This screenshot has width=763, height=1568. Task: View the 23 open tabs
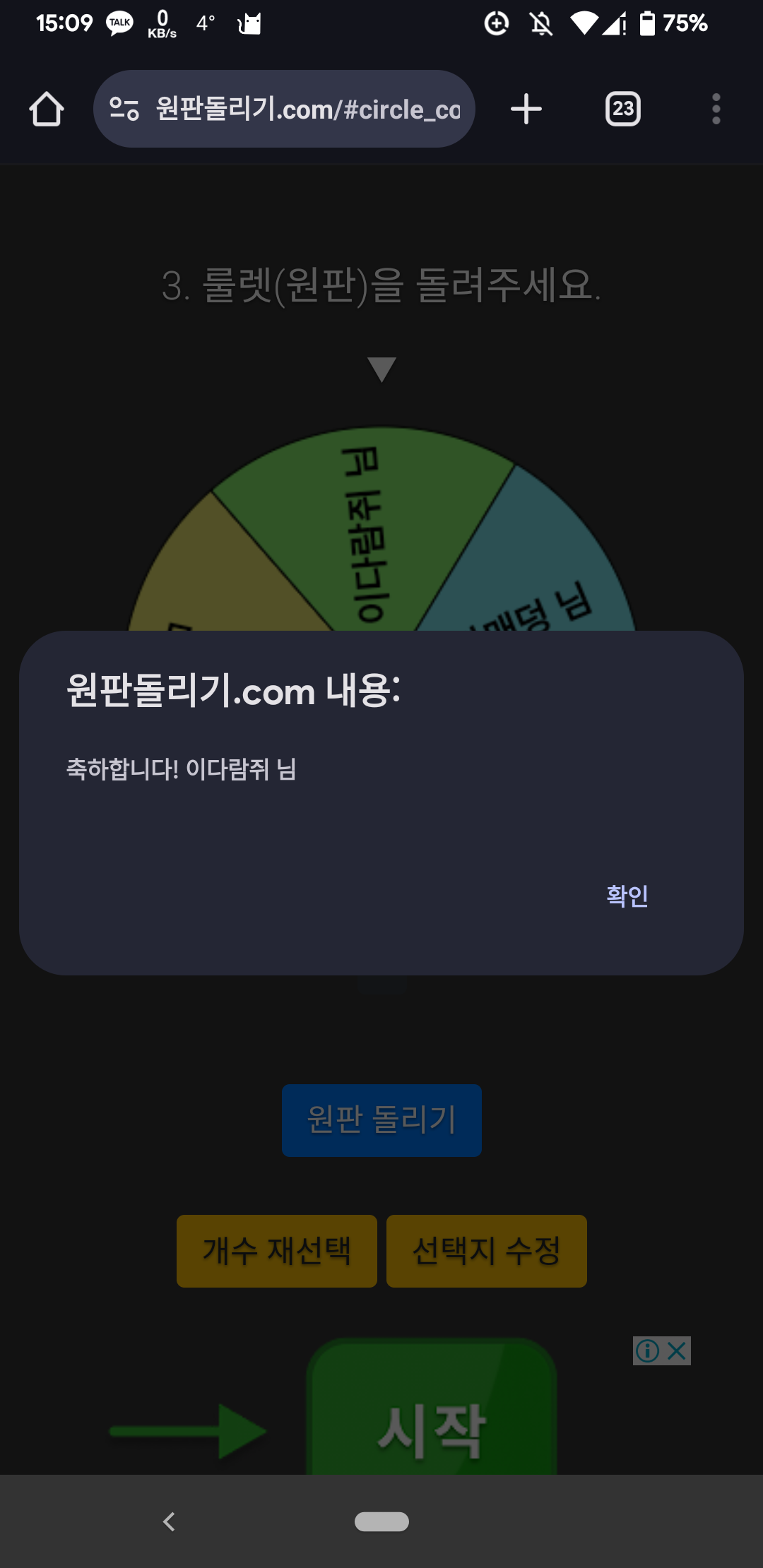coord(623,109)
